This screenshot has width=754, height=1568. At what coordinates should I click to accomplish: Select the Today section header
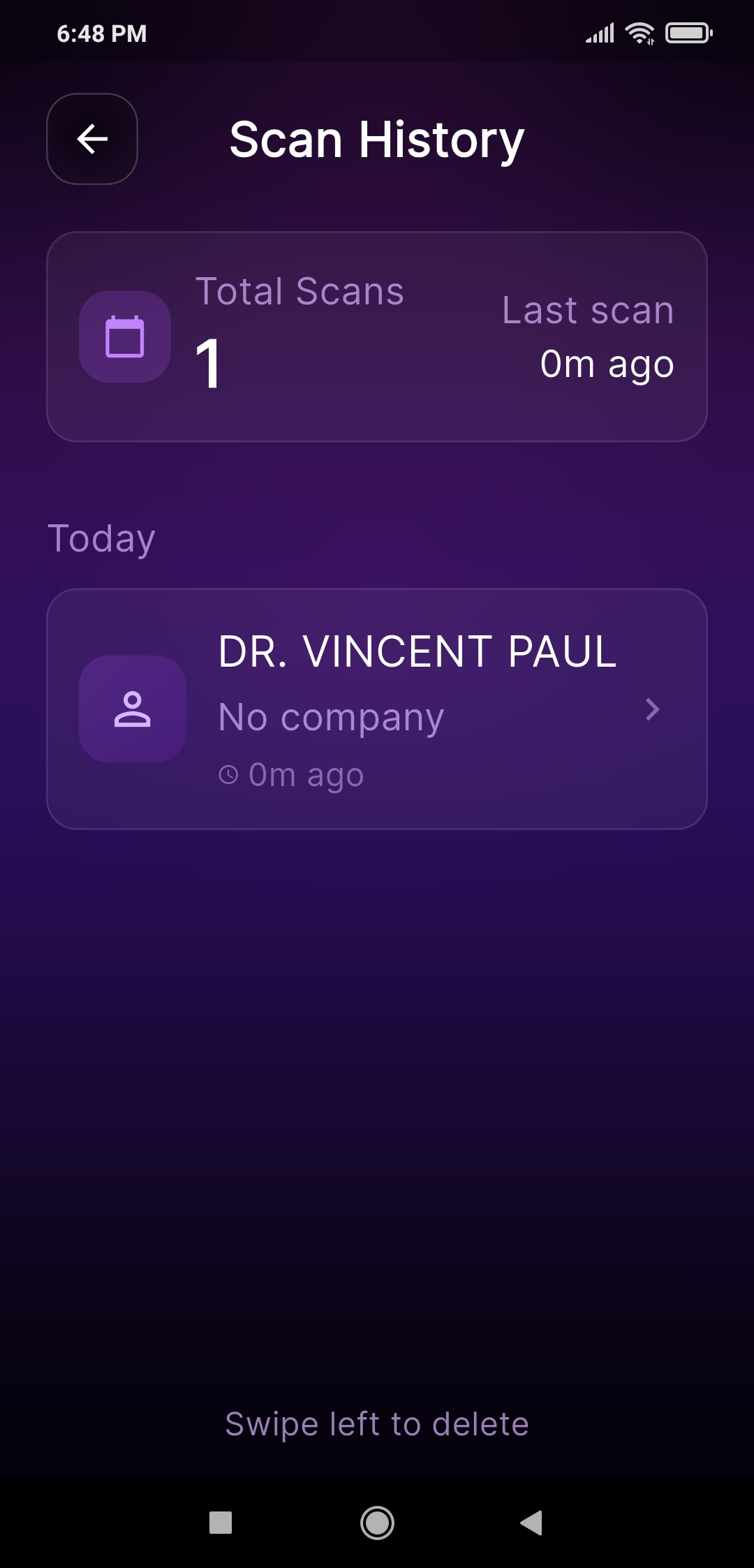tap(102, 538)
